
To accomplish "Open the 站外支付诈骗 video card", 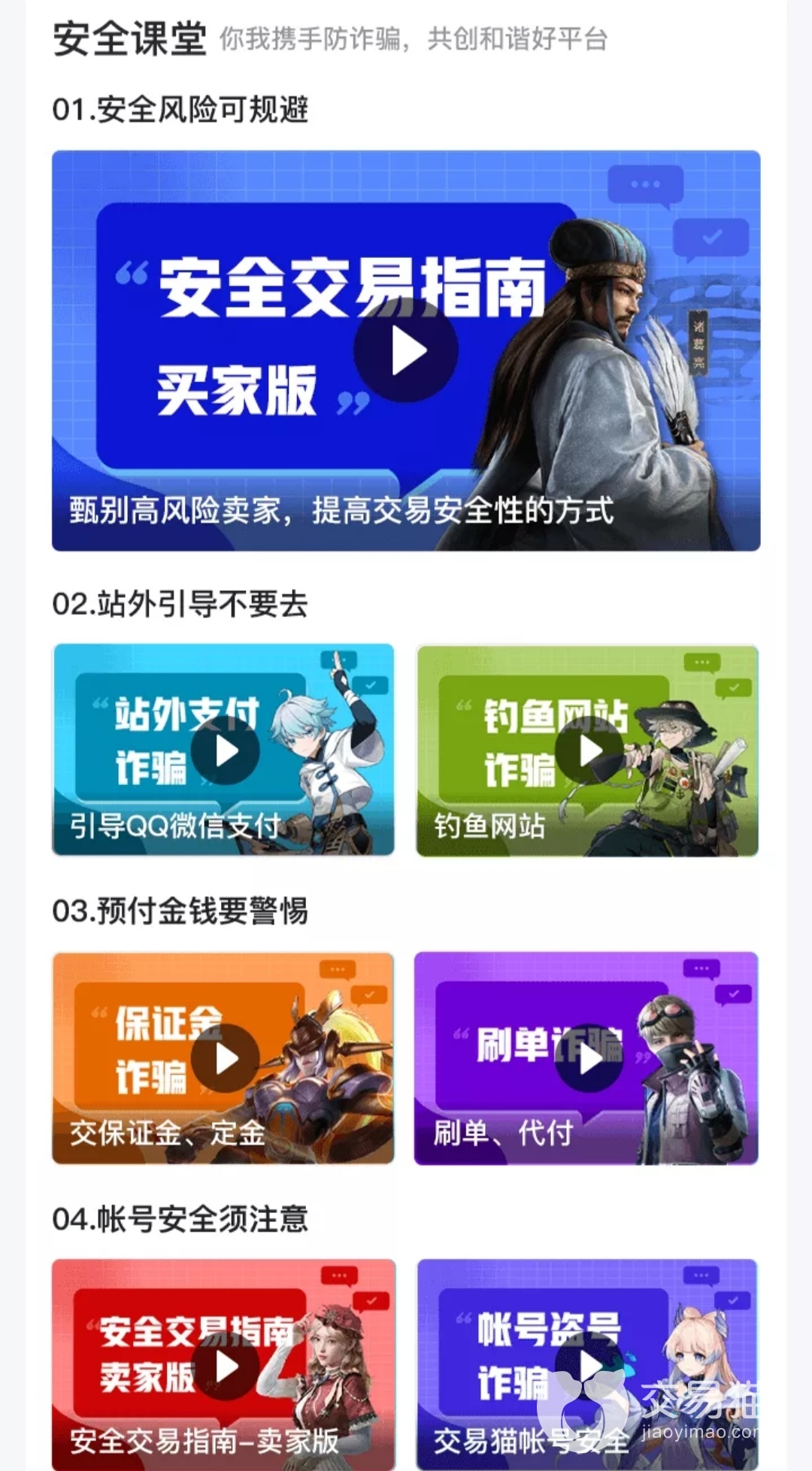I will tap(223, 751).
